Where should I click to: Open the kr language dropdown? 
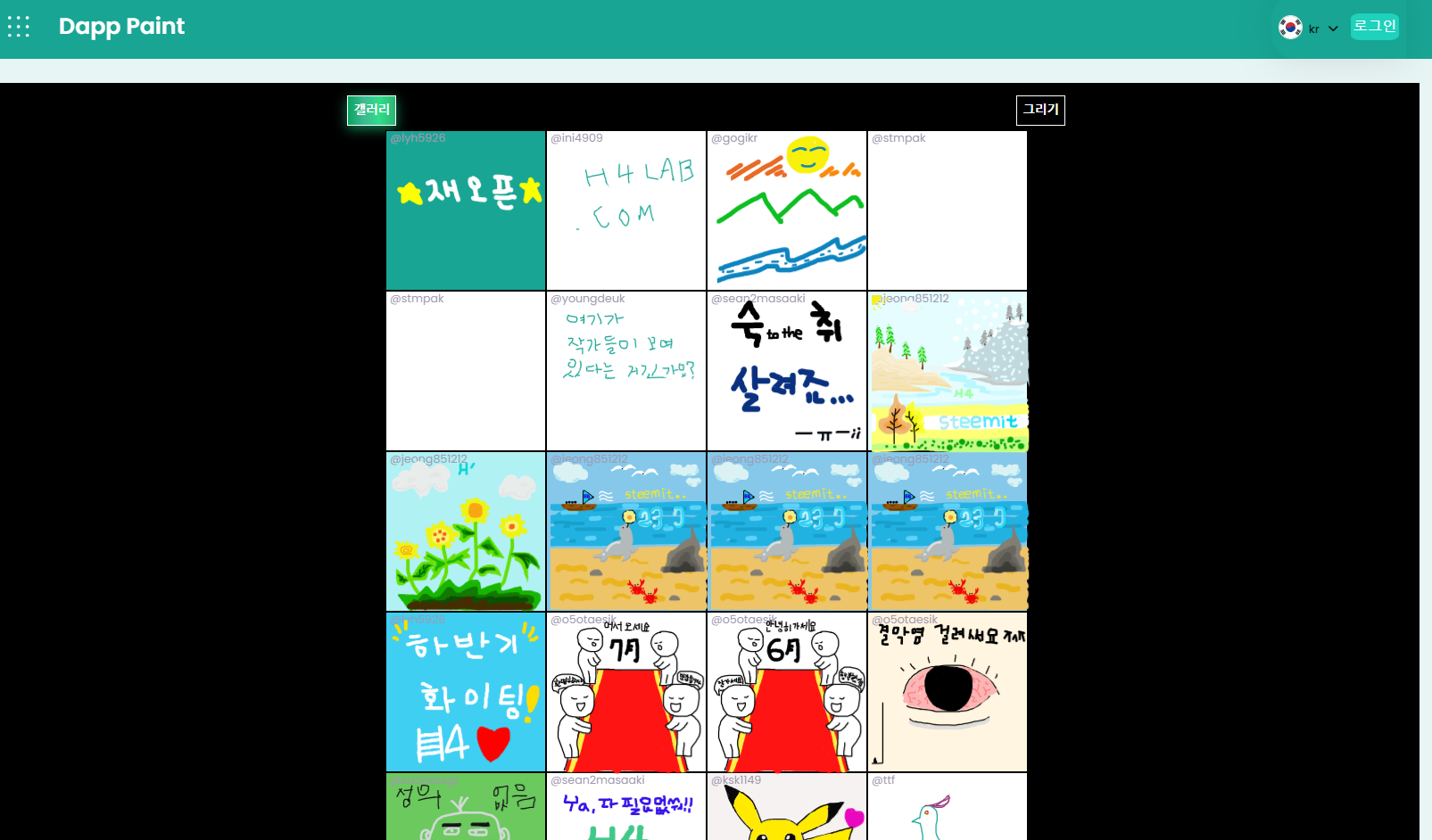pyautogui.click(x=1309, y=28)
